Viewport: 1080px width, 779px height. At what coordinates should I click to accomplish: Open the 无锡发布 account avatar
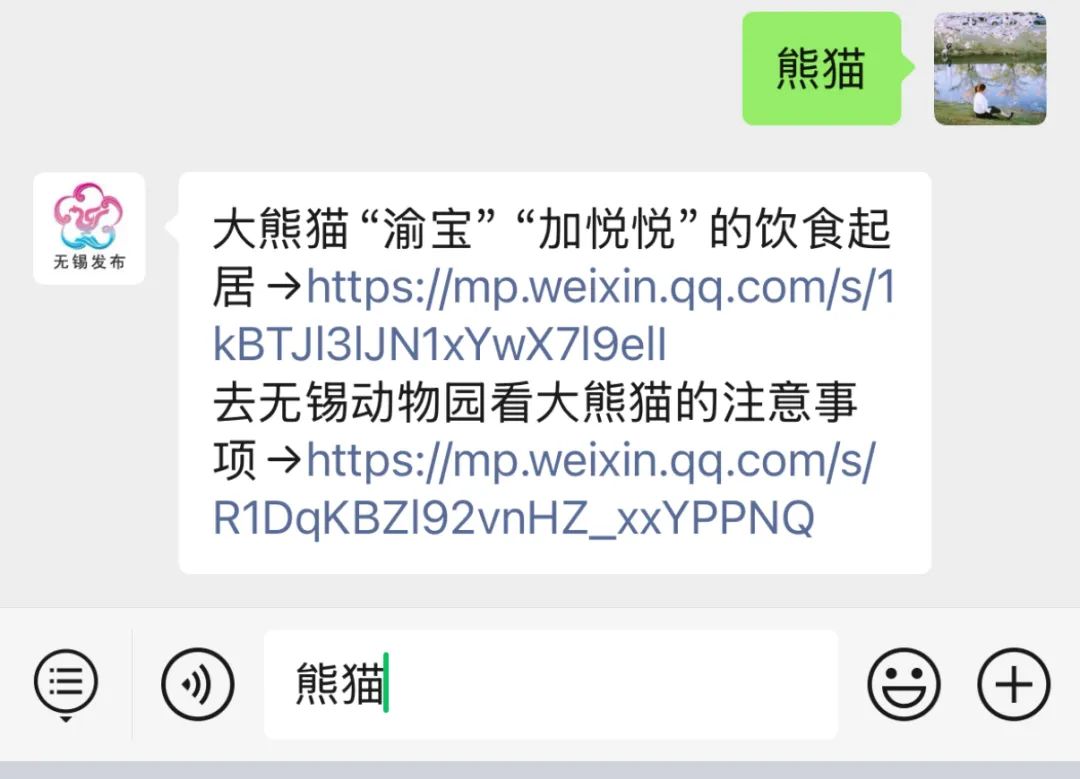(90, 228)
